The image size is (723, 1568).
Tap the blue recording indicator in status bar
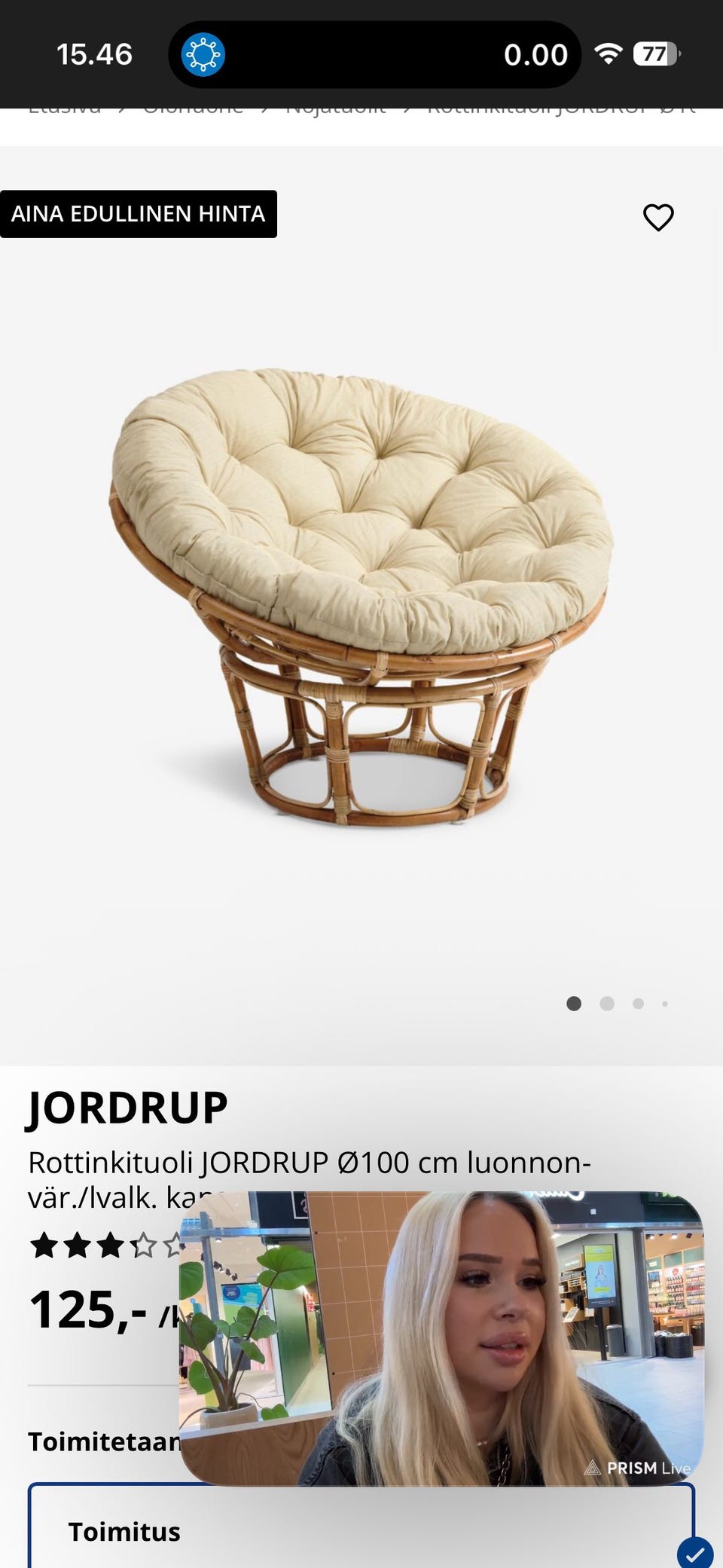click(x=203, y=55)
